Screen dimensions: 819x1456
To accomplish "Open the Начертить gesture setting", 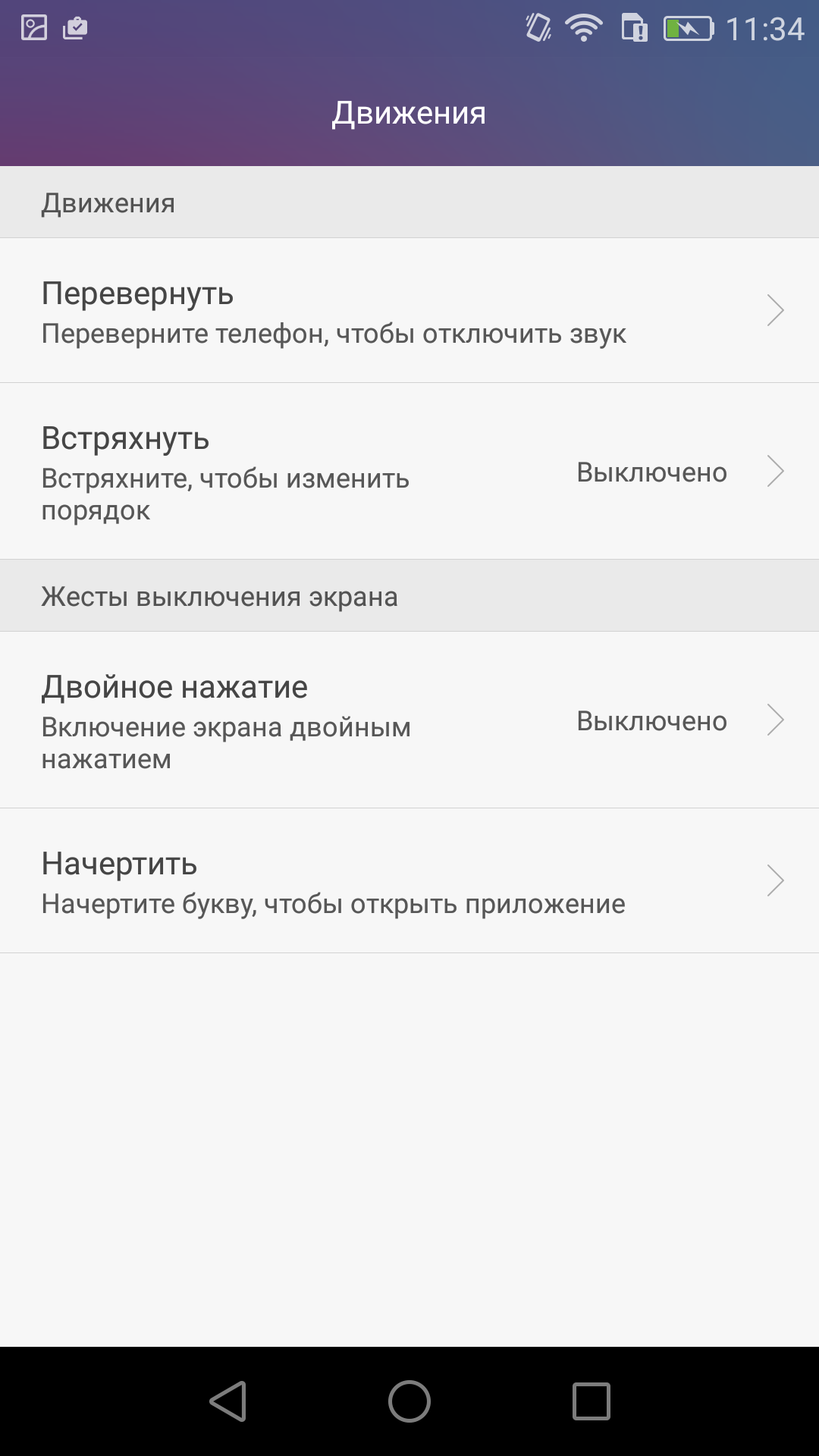I will tap(409, 880).
